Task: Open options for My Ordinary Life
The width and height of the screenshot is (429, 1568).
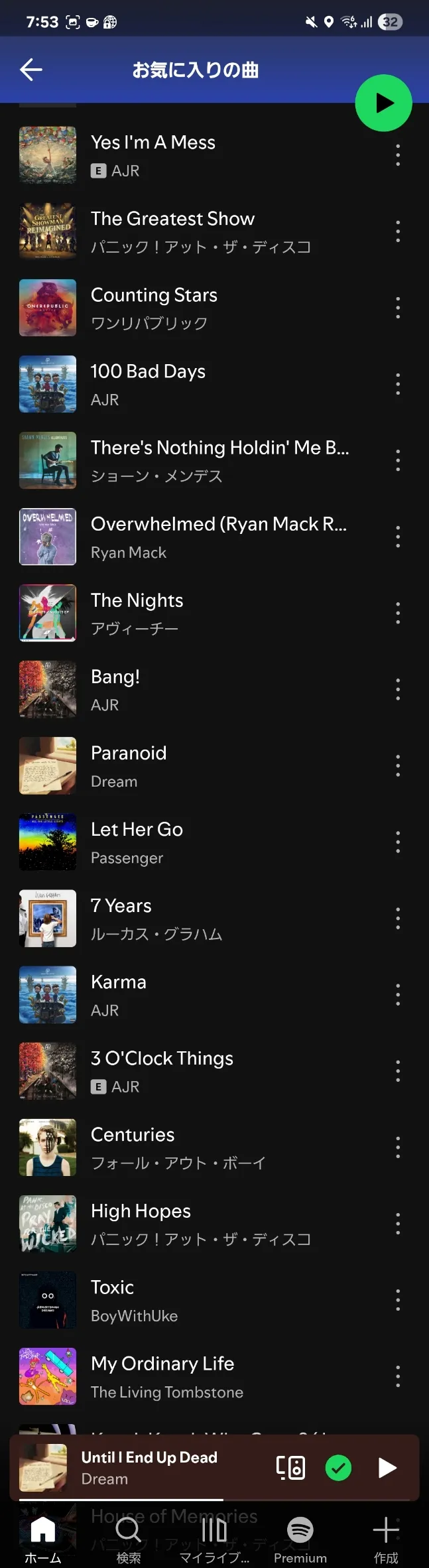Action: [x=398, y=1376]
